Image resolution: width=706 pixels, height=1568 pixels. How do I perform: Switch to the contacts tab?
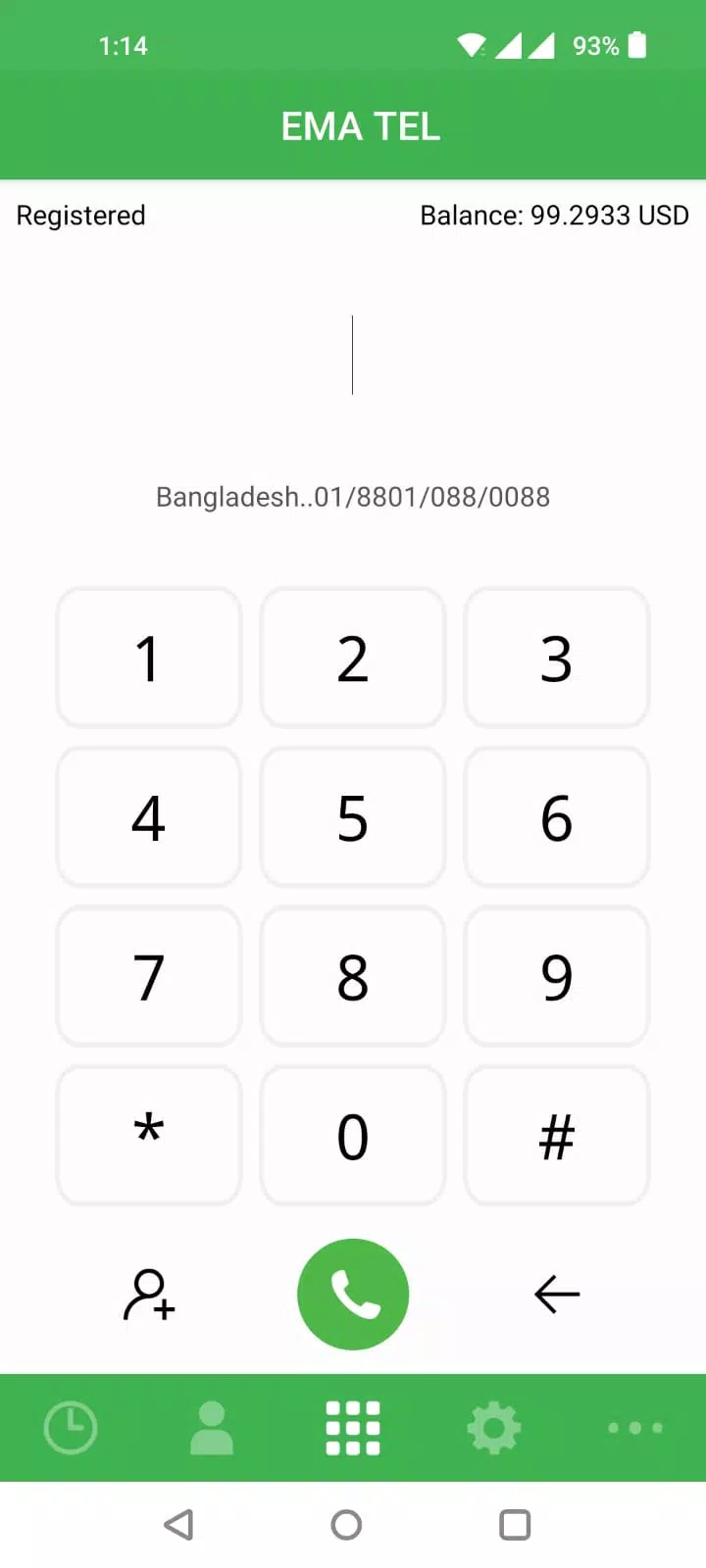212,1427
